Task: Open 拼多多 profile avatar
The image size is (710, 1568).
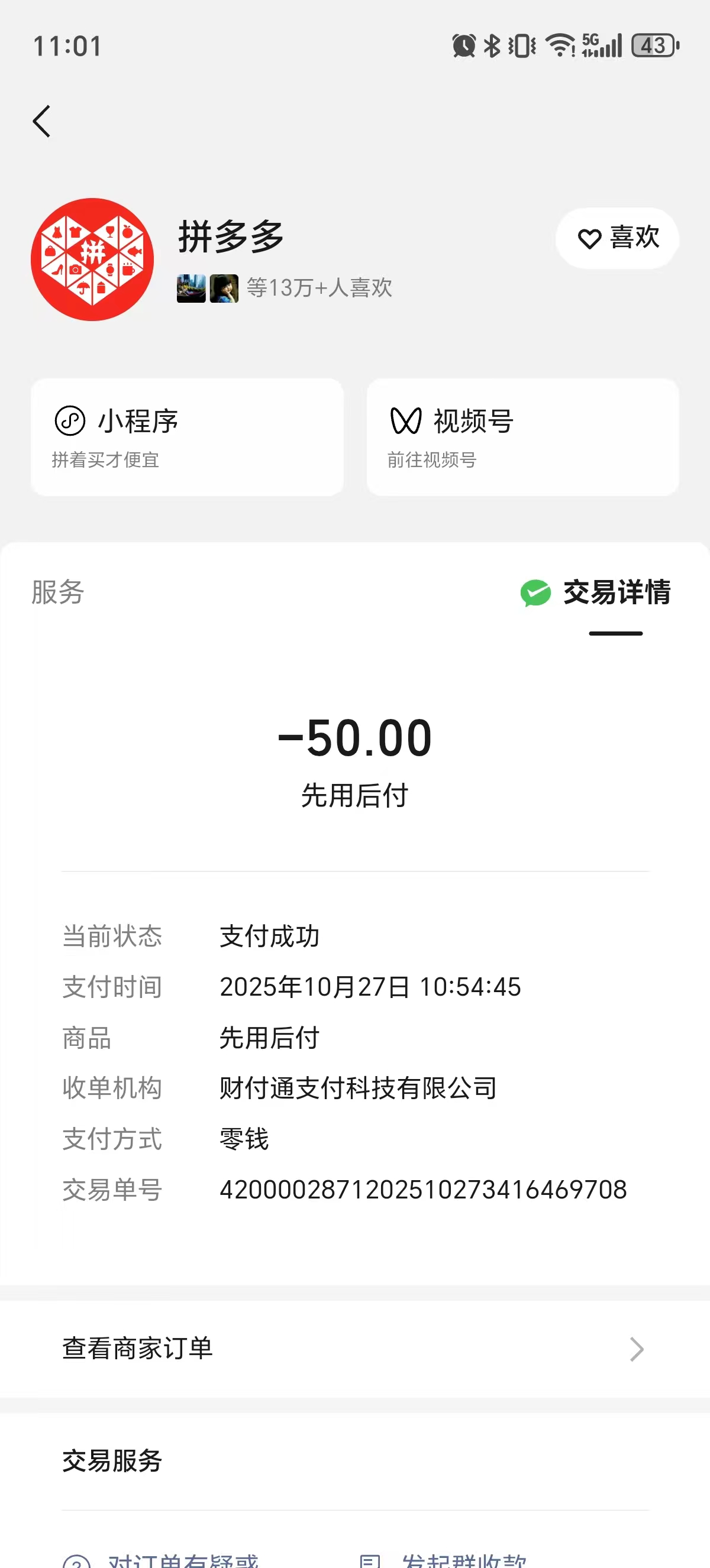Action: click(x=92, y=260)
